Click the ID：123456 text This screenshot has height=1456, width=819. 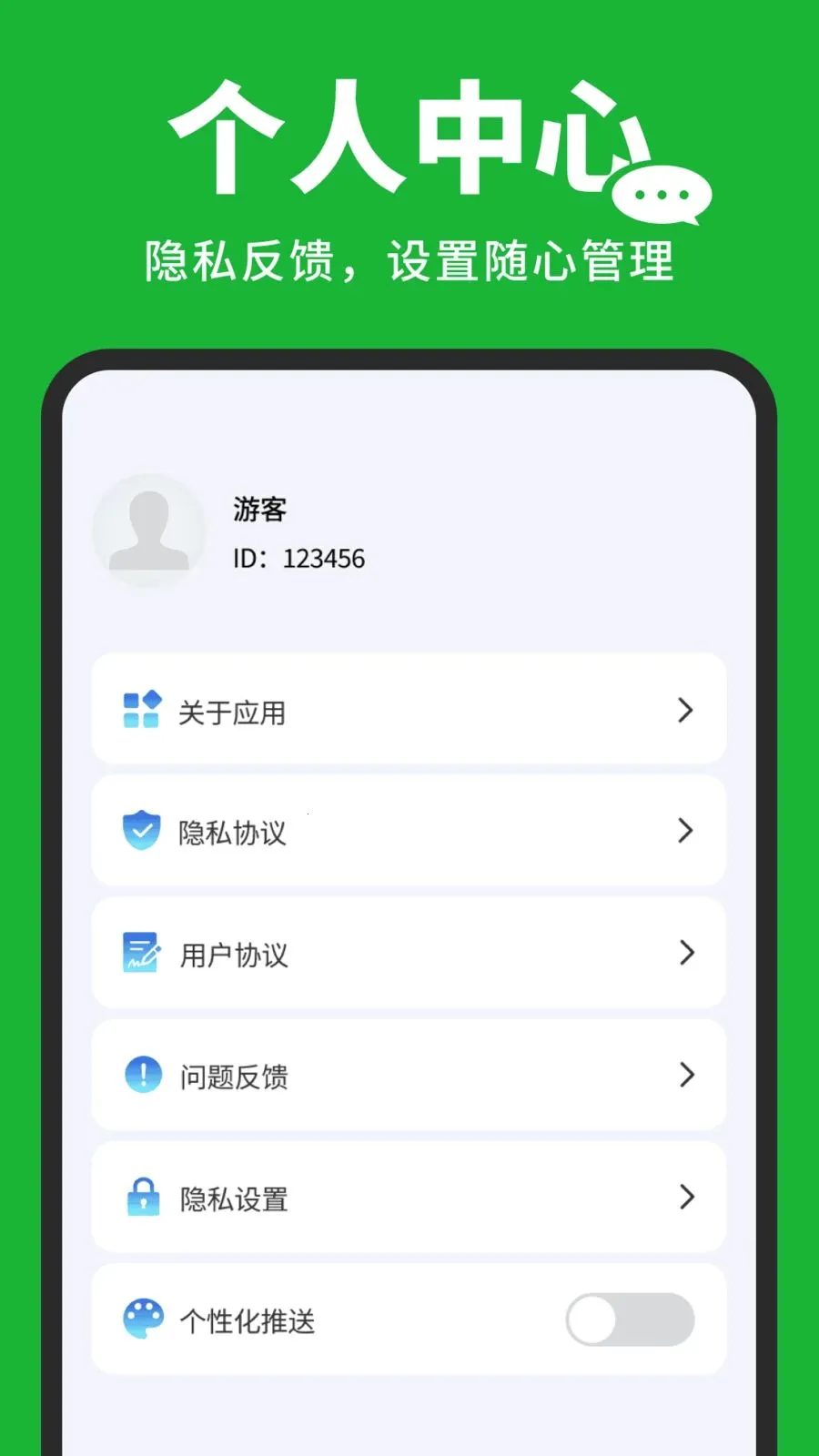(x=298, y=559)
